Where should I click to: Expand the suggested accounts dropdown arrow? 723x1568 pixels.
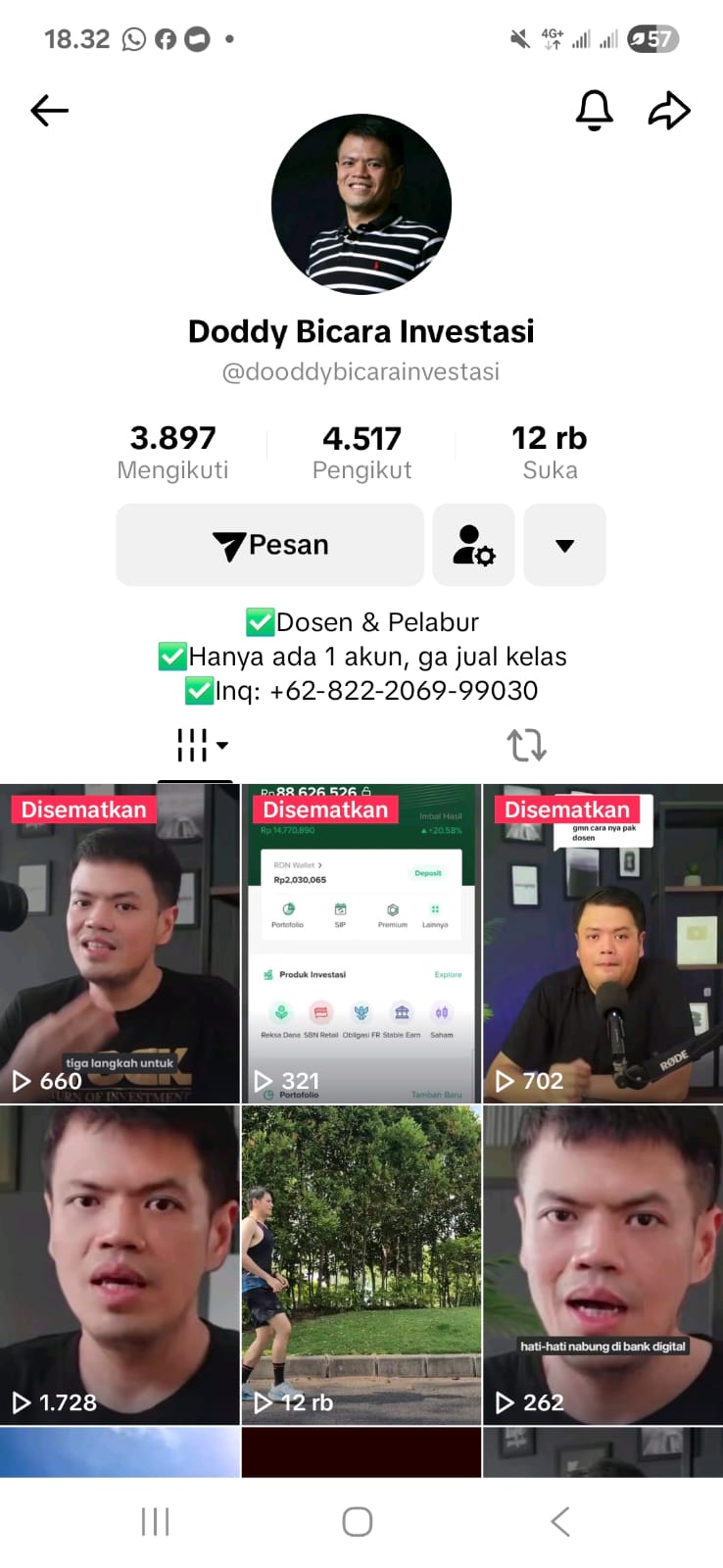pos(564,545)
